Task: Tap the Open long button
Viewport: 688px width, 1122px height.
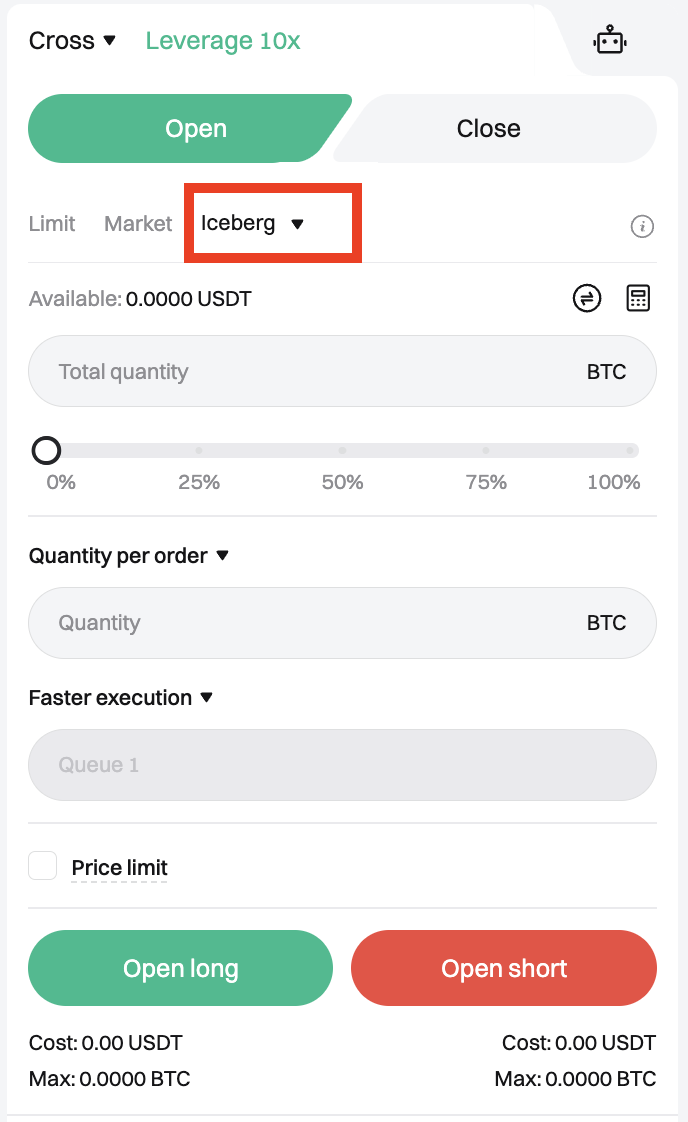Action: [x=180, y=968]
